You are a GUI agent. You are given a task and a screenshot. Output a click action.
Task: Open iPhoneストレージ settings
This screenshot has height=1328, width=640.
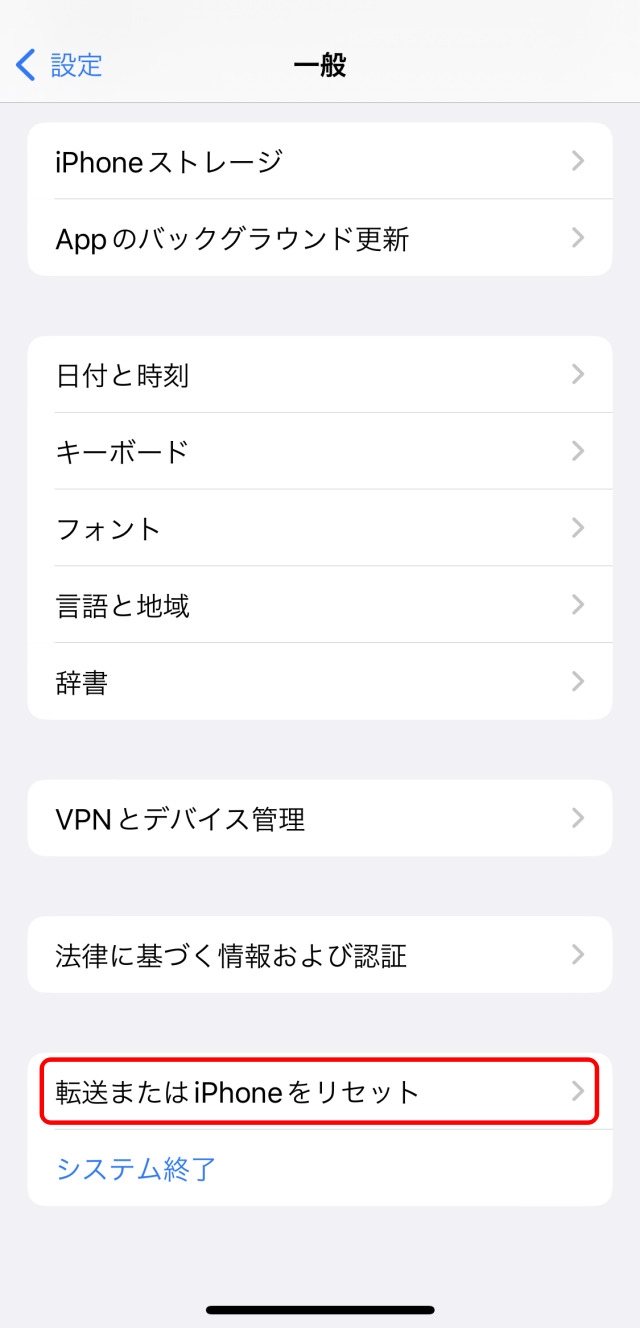click(319, 161)
